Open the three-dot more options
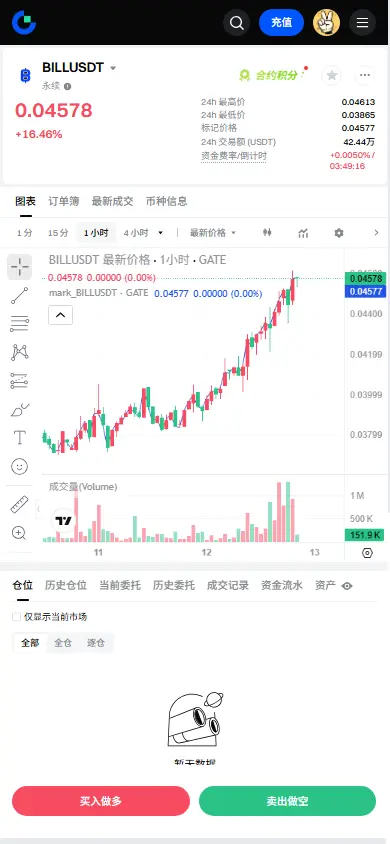 click(365, 75)
